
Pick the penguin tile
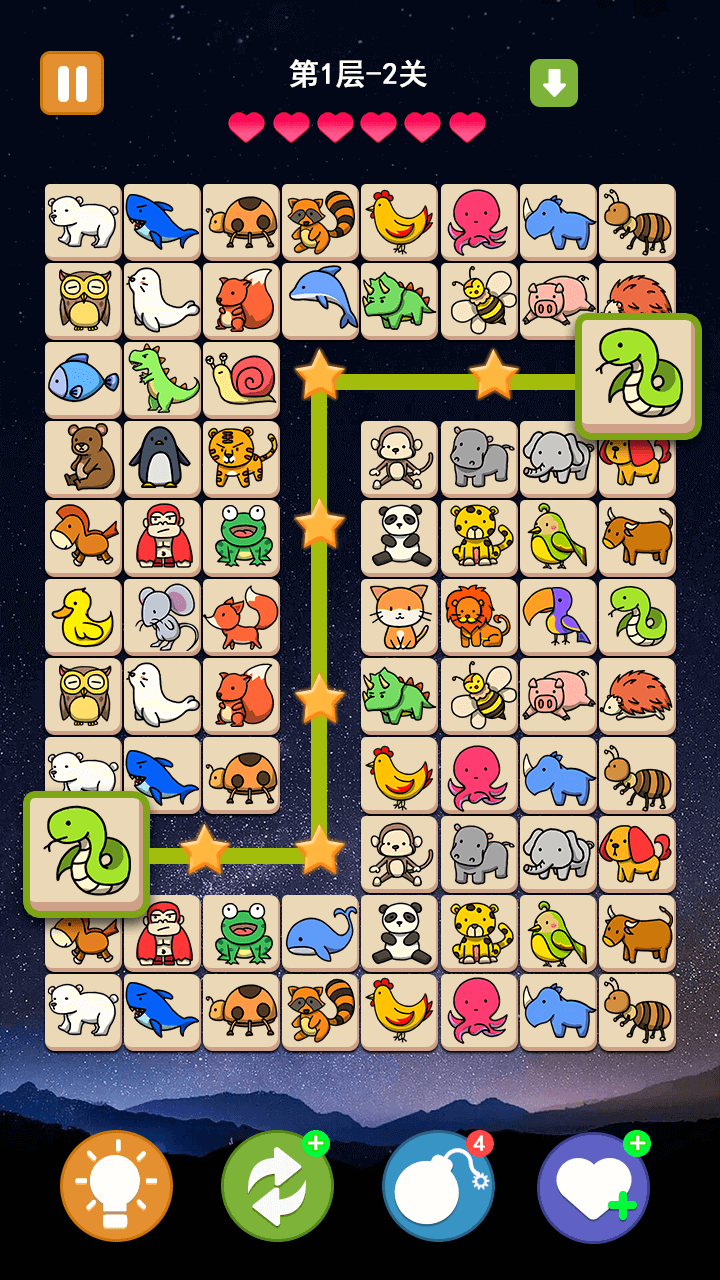tap(162, 459)
